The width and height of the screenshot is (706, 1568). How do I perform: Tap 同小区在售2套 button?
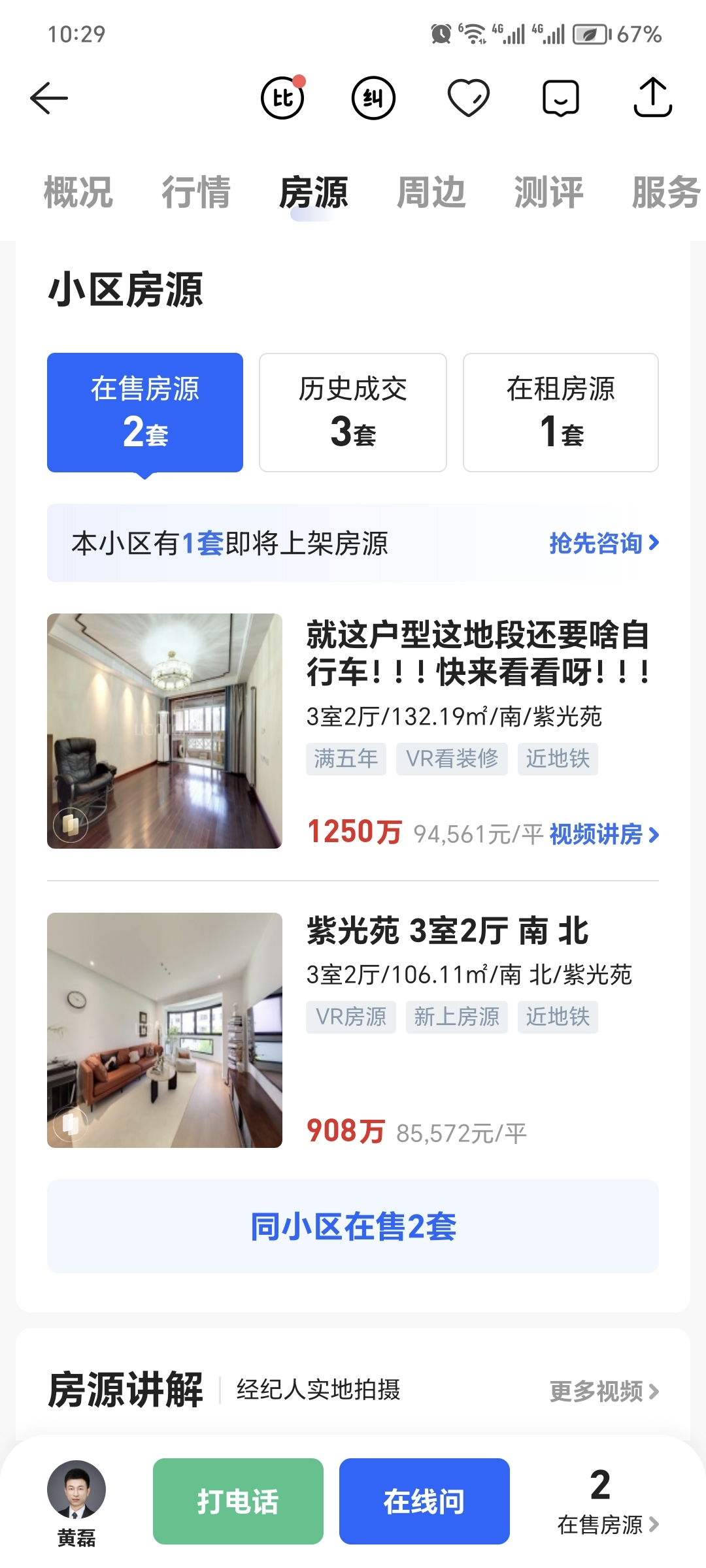coord(353,1227)
